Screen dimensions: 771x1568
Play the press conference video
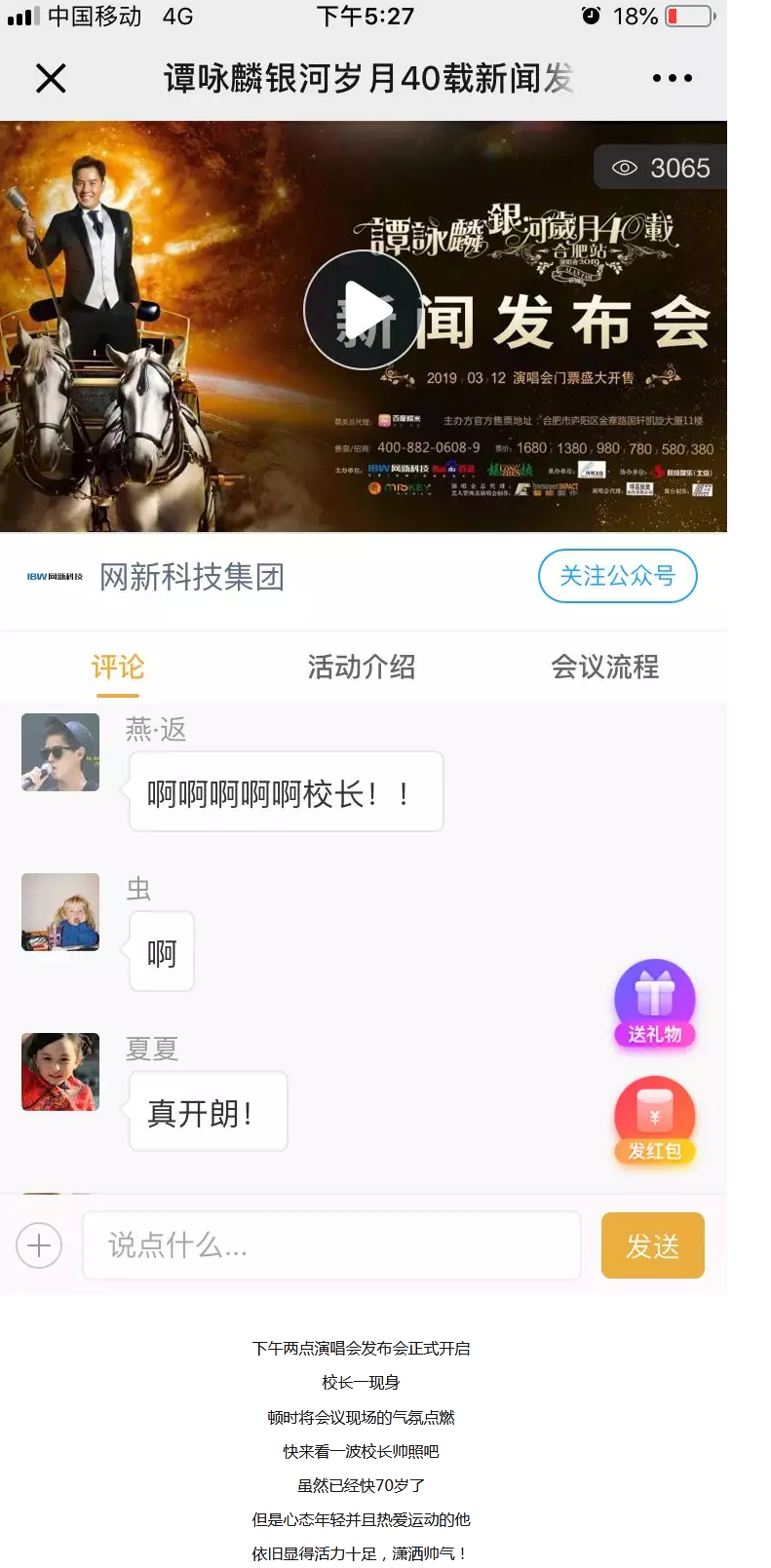pyautogui.click(x=363, y=310)
